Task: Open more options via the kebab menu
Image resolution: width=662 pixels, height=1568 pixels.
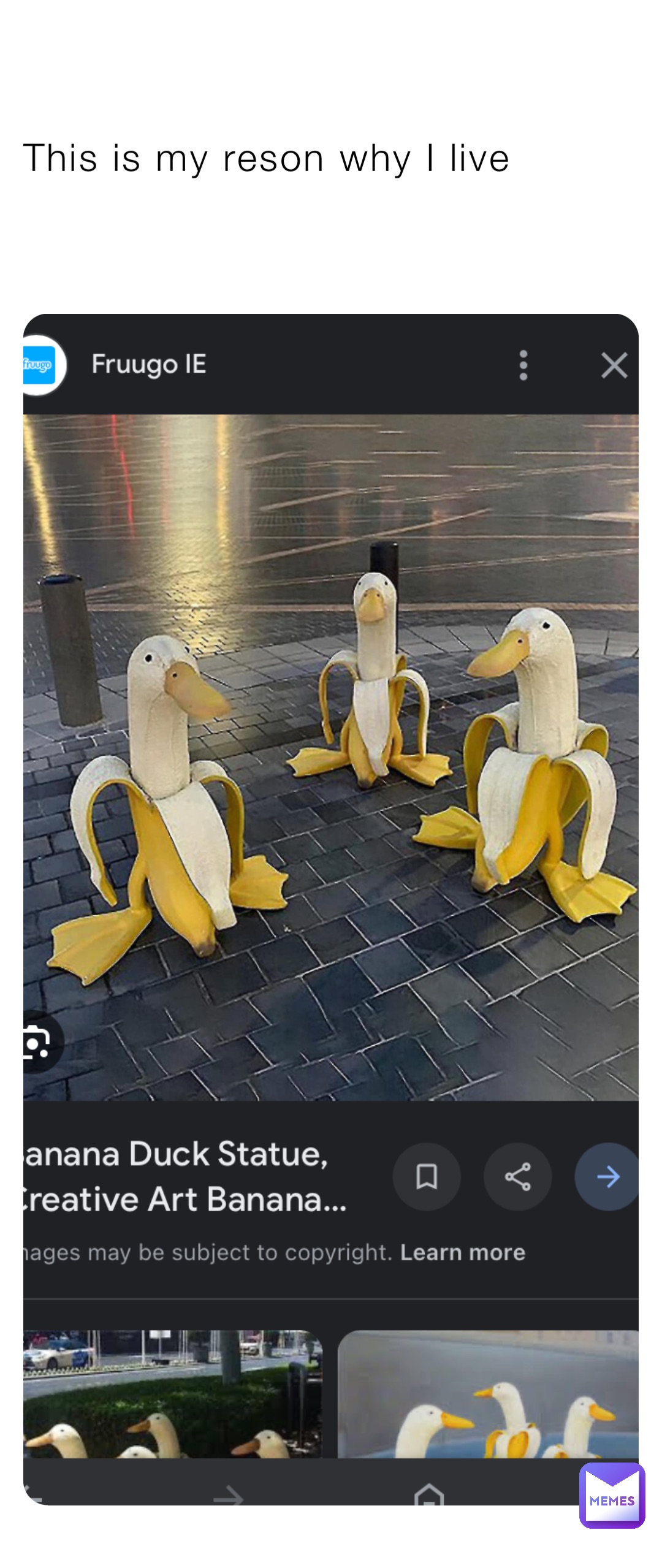Action: 522,366
